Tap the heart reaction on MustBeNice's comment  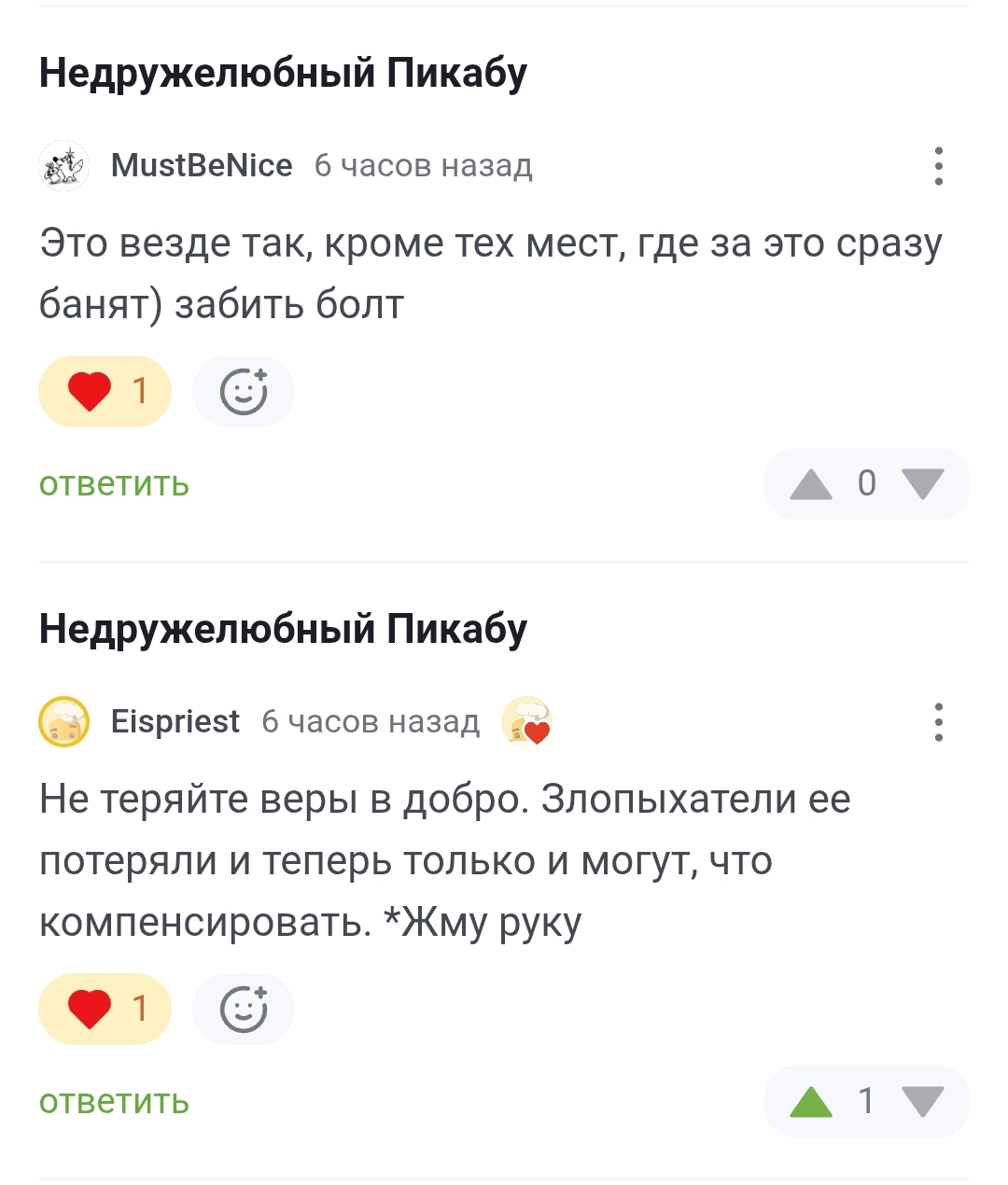105,391
